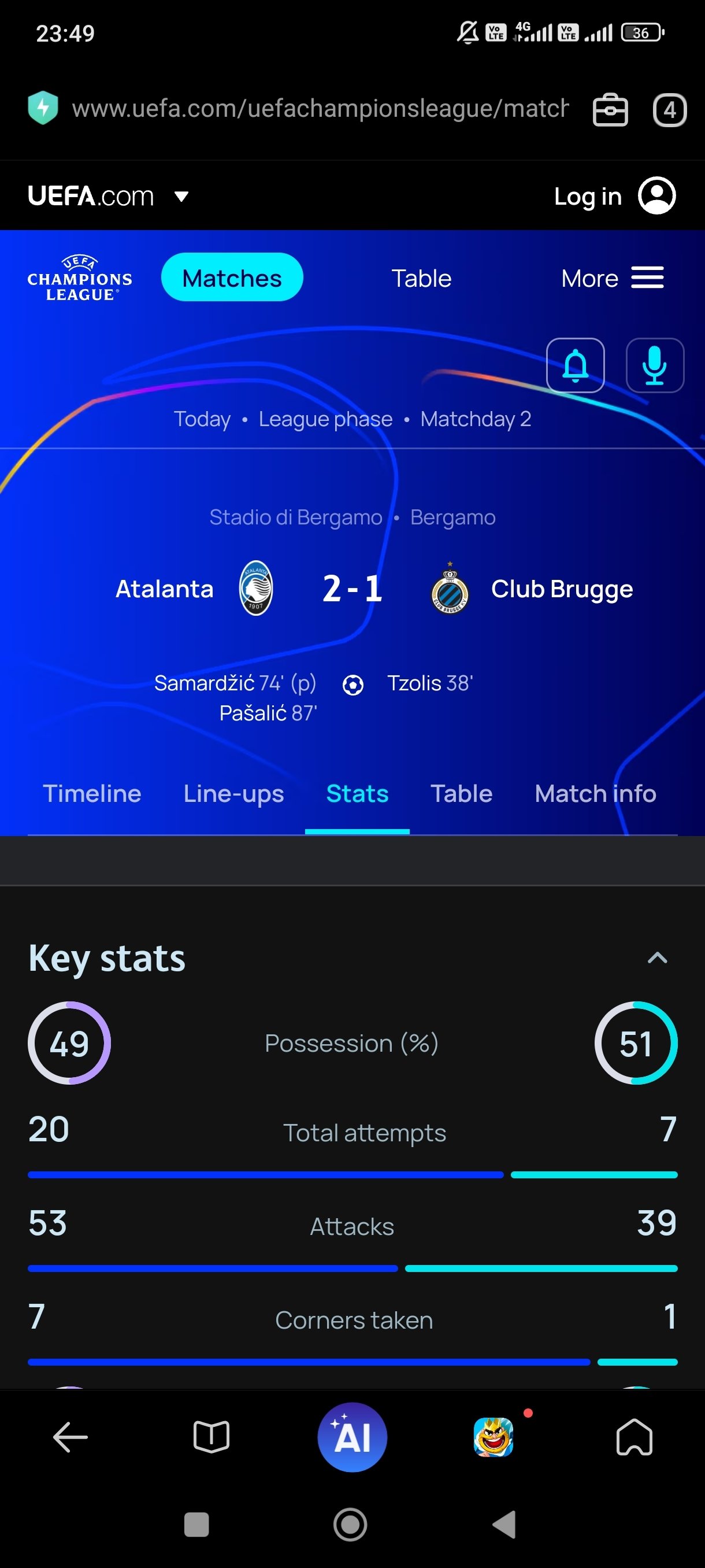The width and height of the screenshot is (705, 1568).
Task: Open the briefcase tools icon
Action: click(x=610, y=110)
